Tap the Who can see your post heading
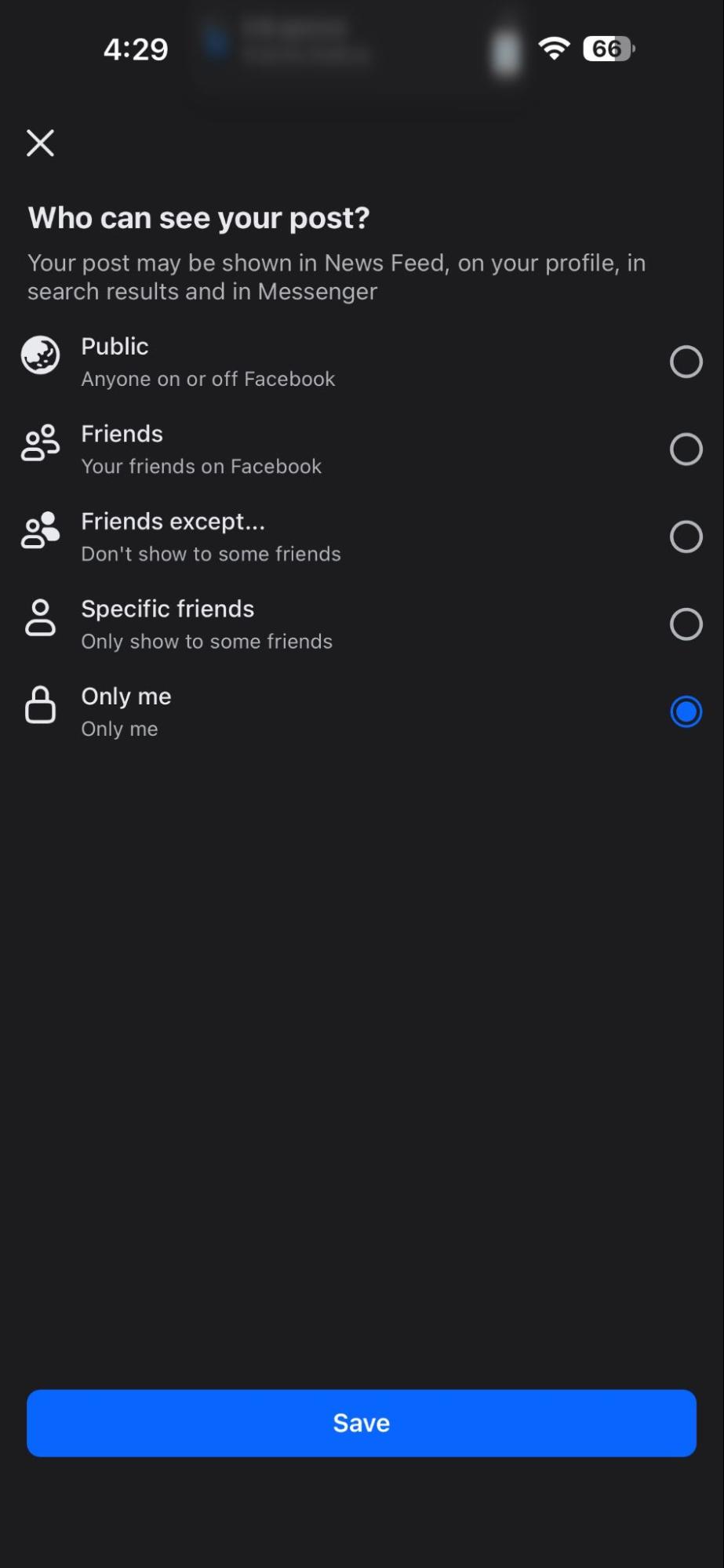The width and height of the screenshot is (724, 1568). pyautogui.click(x=198, y=217)
